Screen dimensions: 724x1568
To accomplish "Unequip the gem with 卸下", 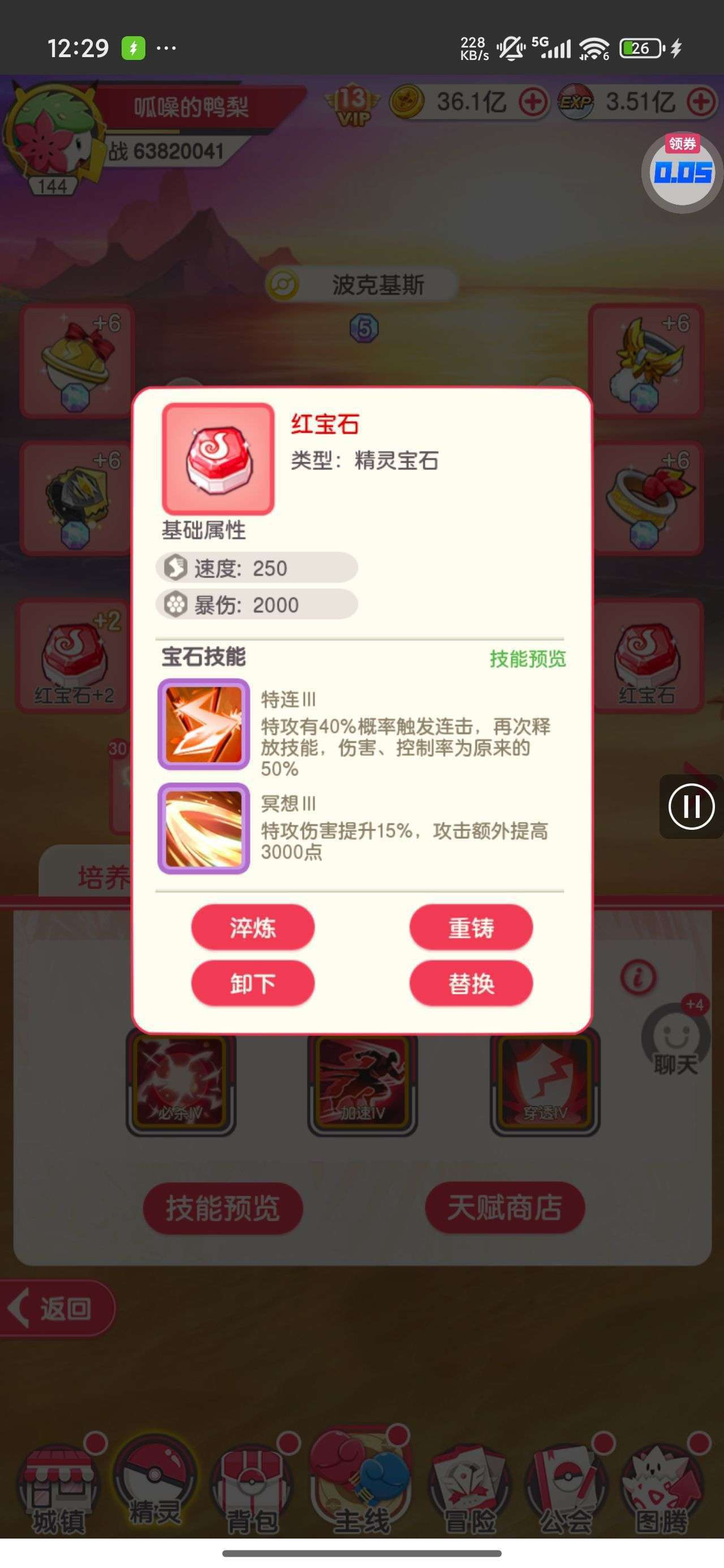I will point(253,983).
